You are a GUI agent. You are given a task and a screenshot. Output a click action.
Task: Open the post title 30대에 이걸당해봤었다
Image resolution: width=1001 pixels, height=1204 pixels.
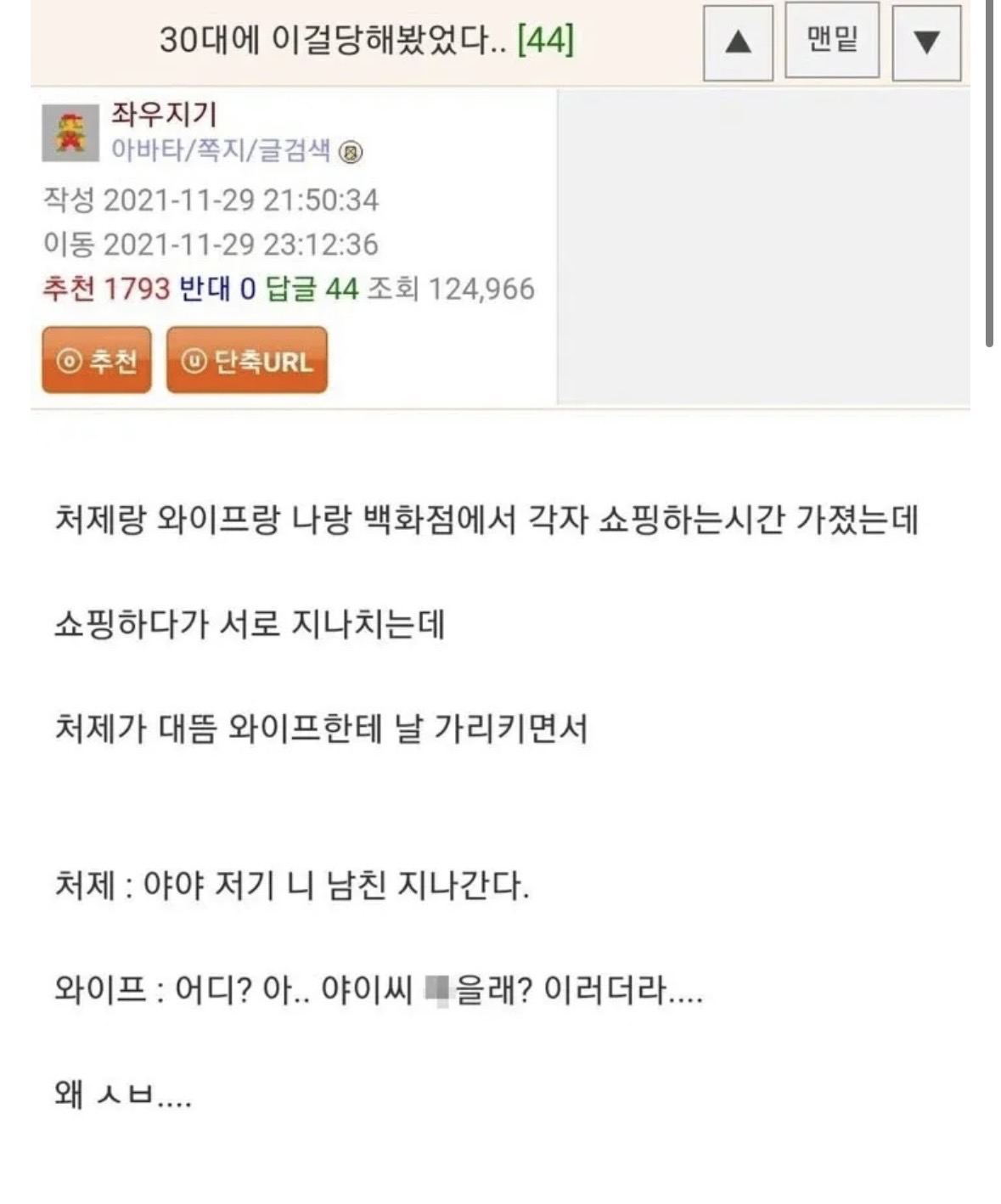(x=337, y=40)
